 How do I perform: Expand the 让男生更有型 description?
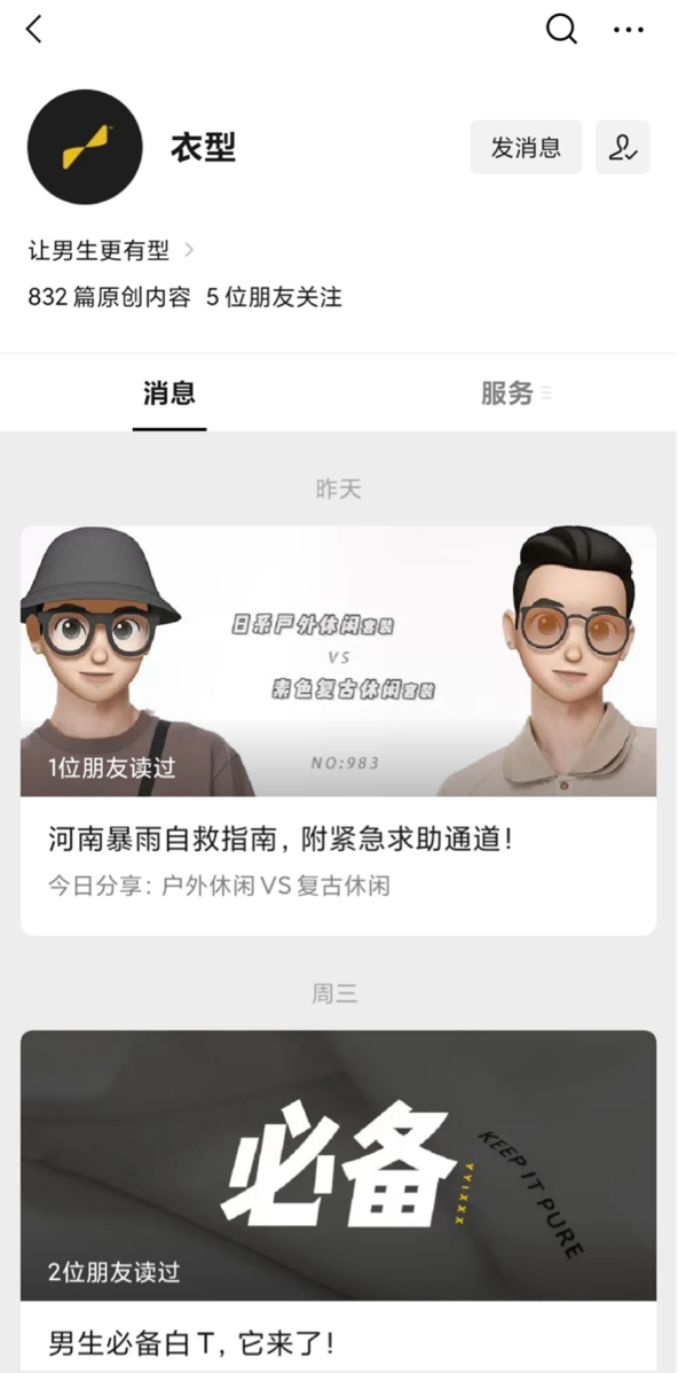pyautogui.click(x=110, y=251)
